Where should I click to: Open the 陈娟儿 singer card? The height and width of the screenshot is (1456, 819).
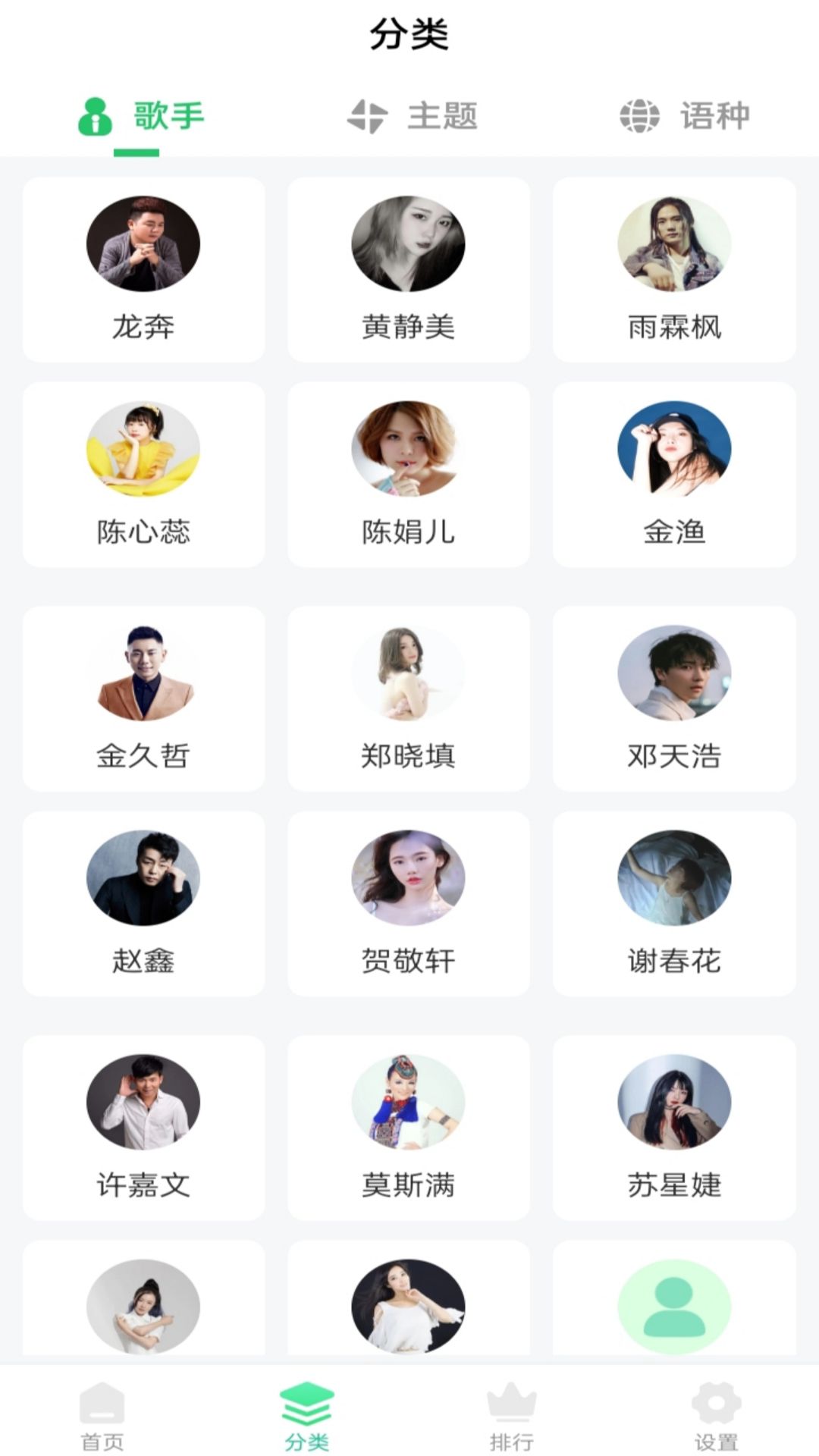408,474
